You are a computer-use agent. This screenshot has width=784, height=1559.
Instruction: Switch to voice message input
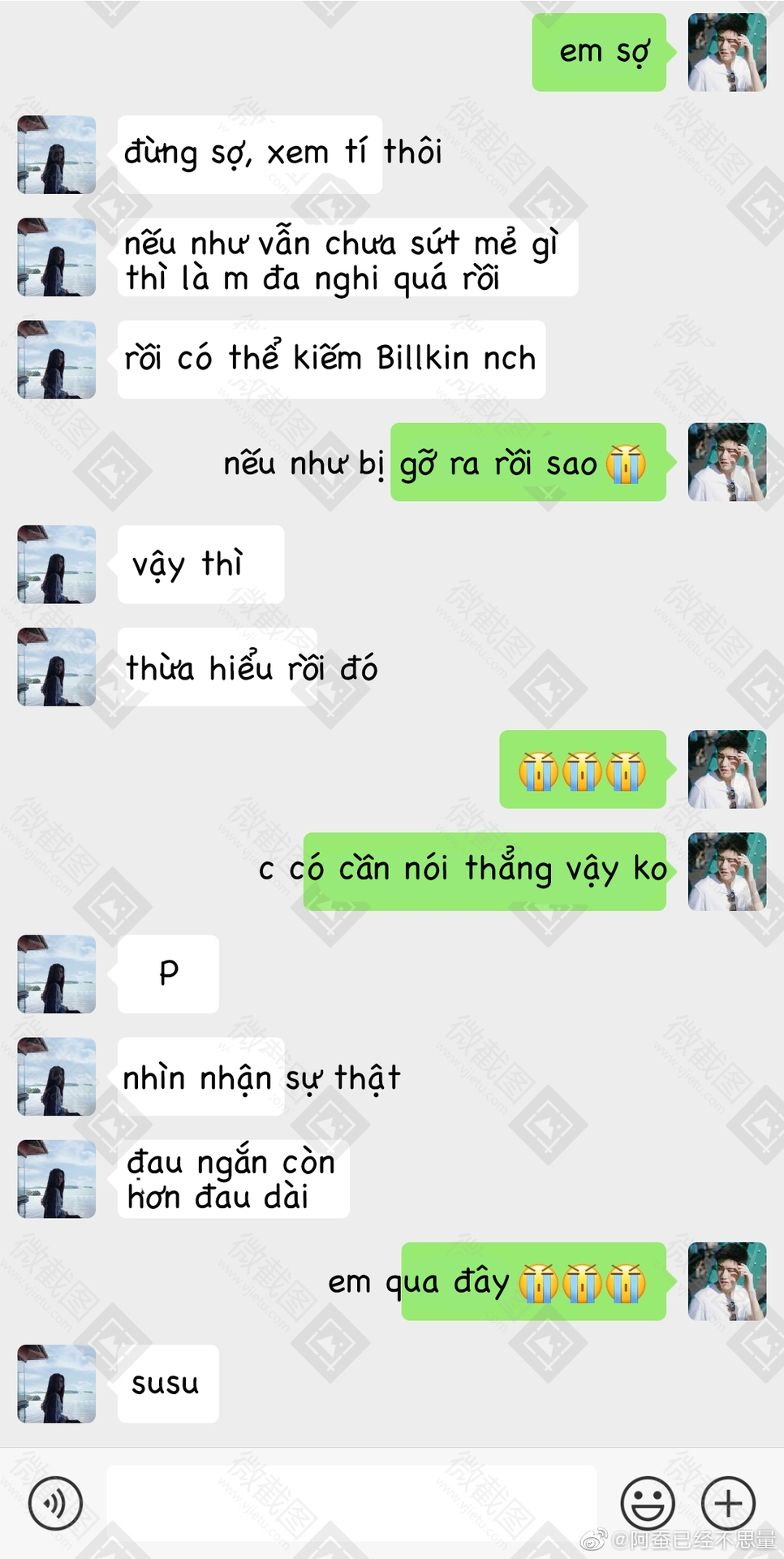[55, 1503]
